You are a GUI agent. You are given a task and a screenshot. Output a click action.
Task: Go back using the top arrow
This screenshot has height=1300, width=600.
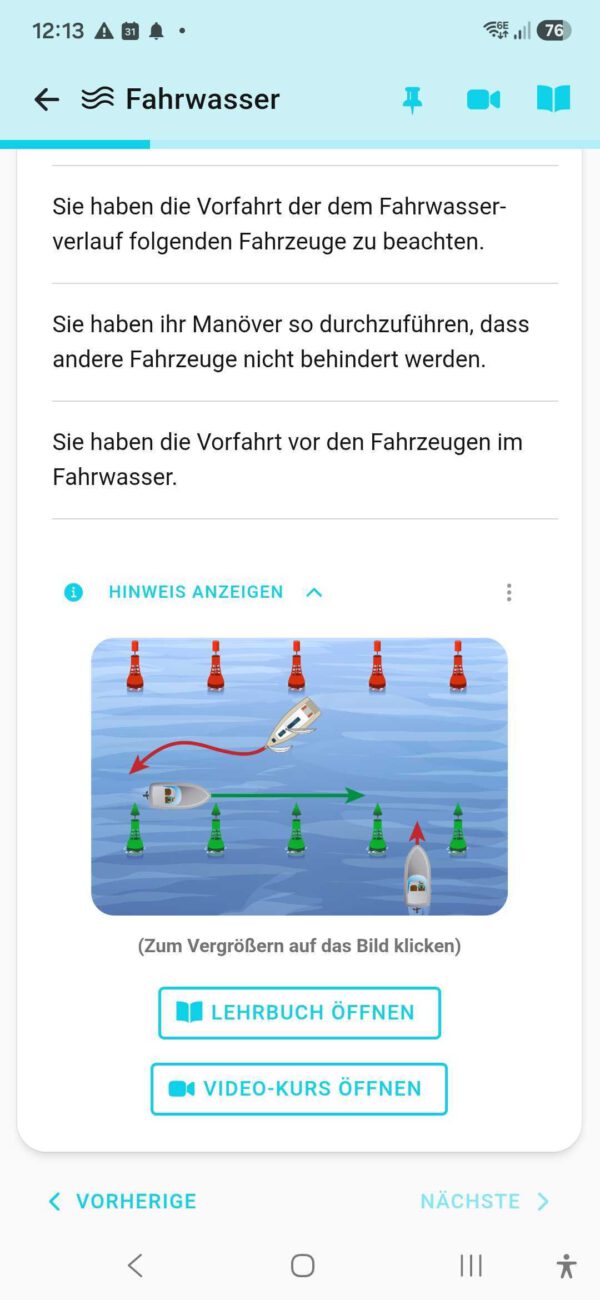click(46, 99)
